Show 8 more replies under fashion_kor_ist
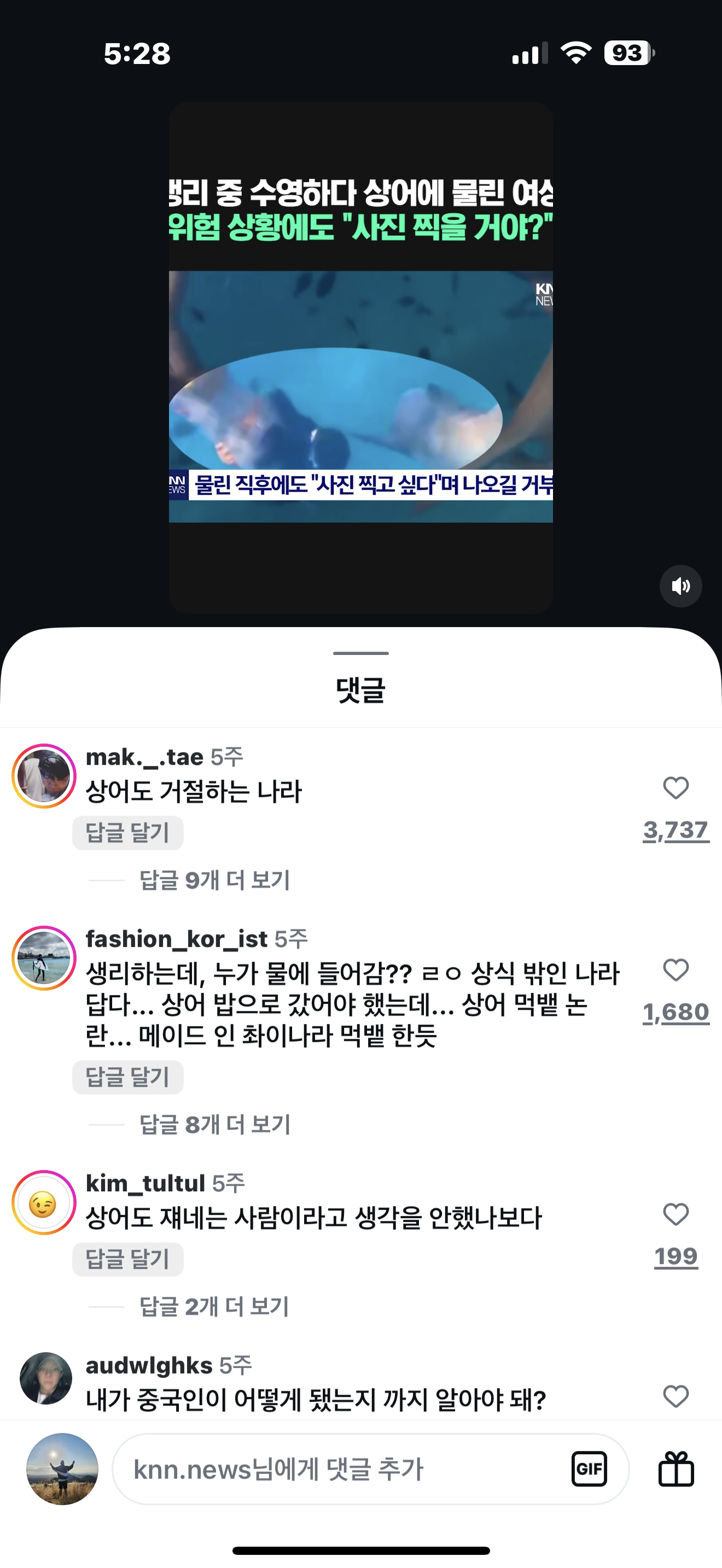This screenshot has height=1568, width=722. (214, 1124)
